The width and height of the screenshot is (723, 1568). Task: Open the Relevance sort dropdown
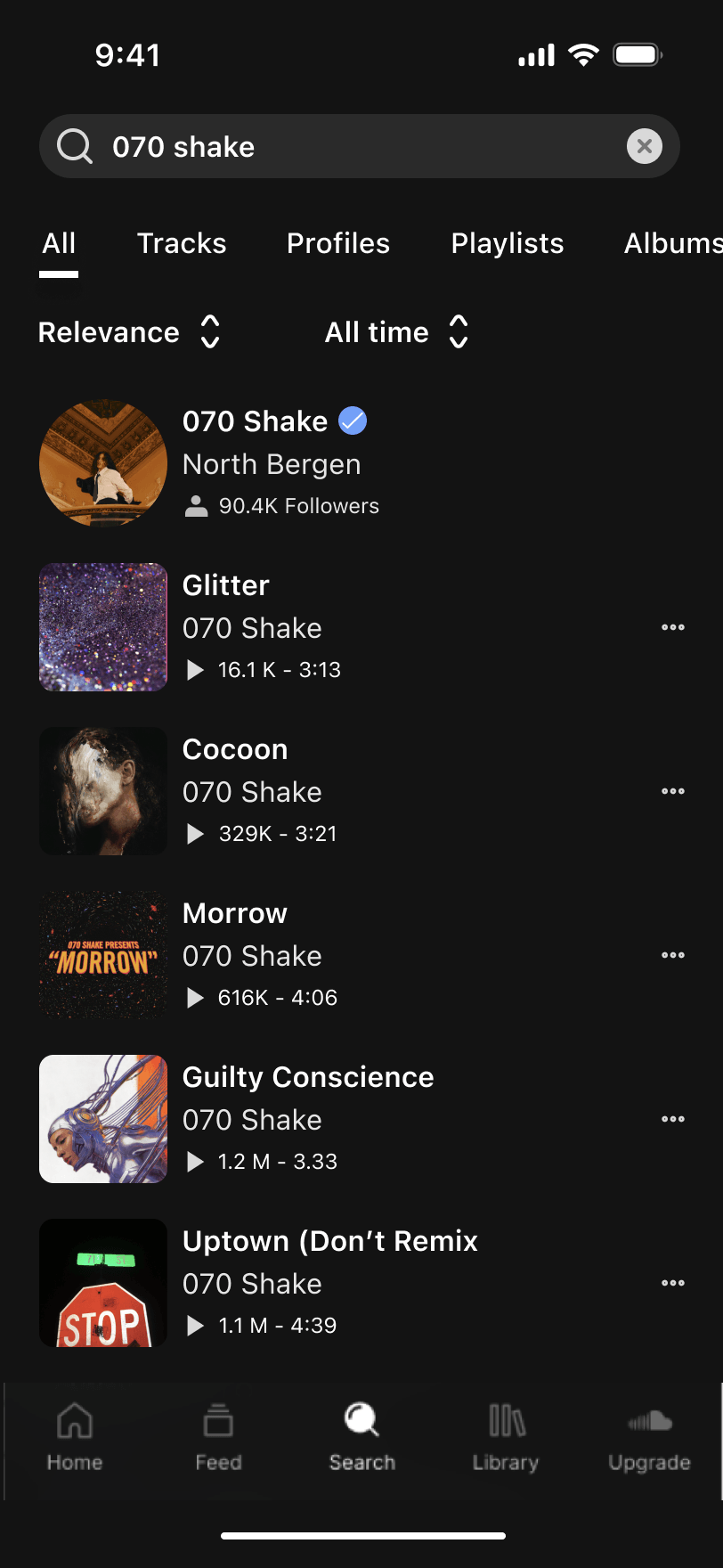point(129,332)
